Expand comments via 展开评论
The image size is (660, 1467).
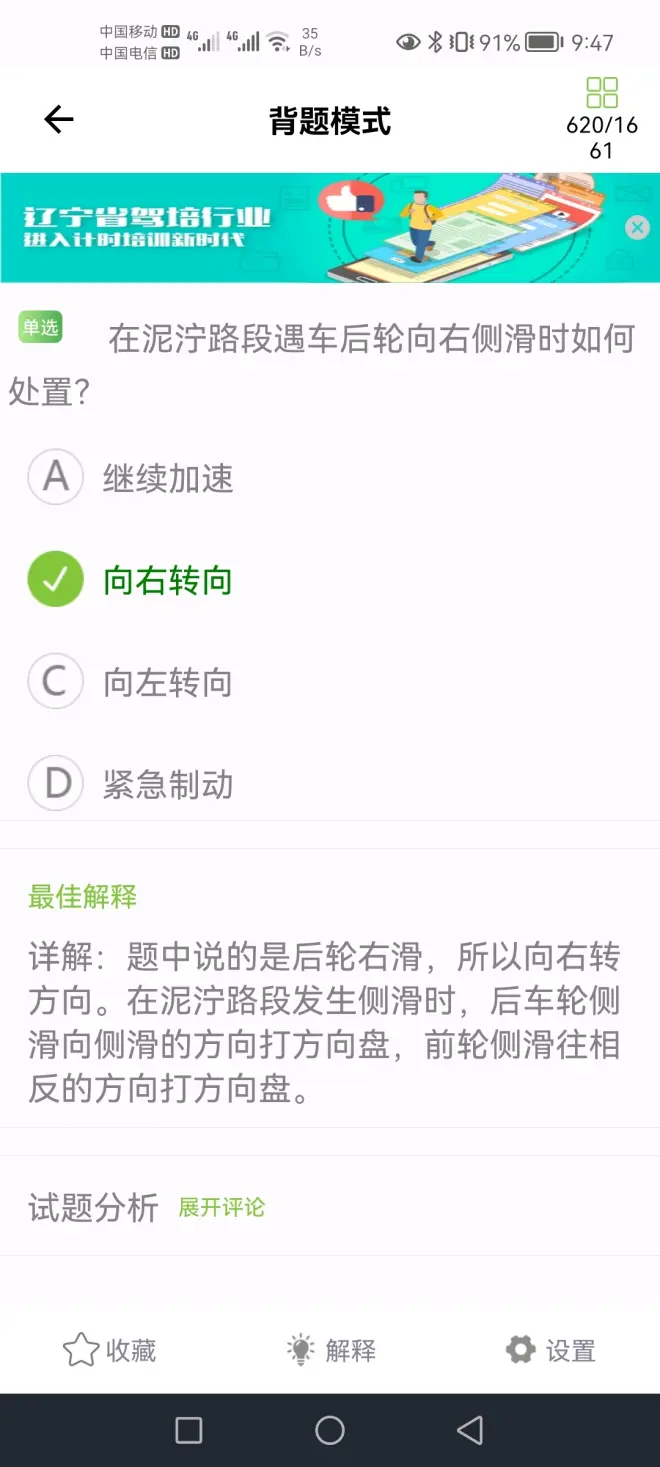coord(221,1207)
